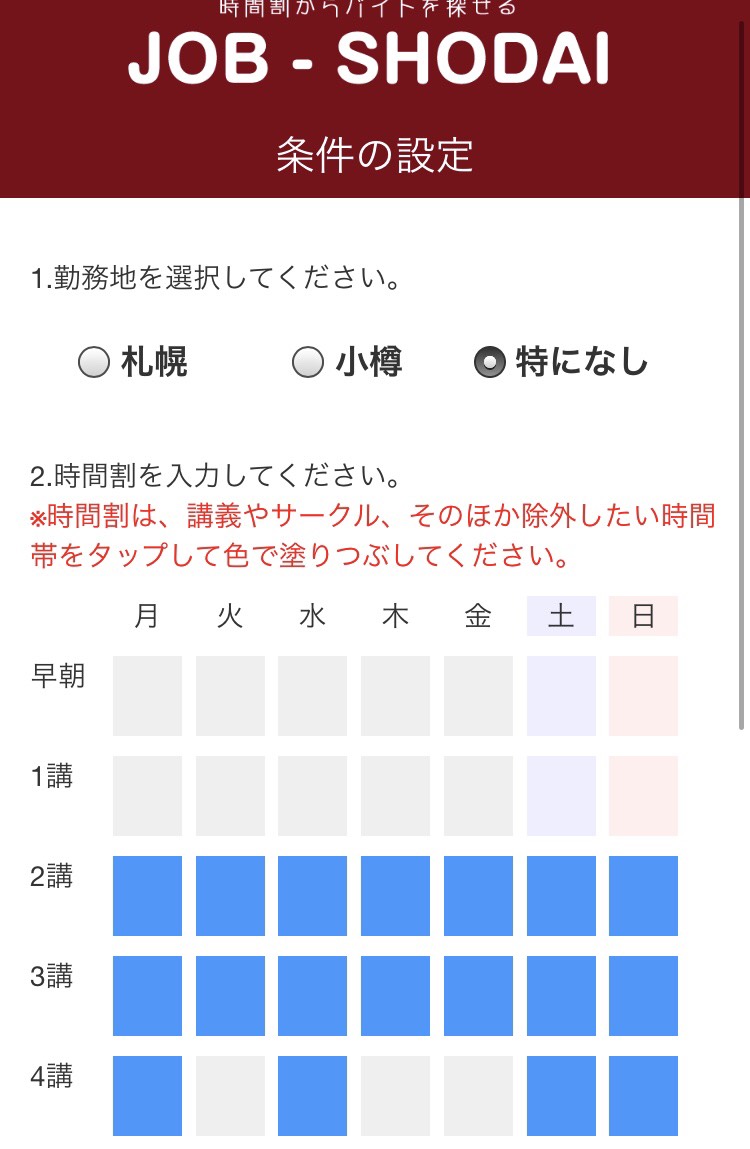
Task: Mark Monday 早朝 slot as busy
Action: 147,696
